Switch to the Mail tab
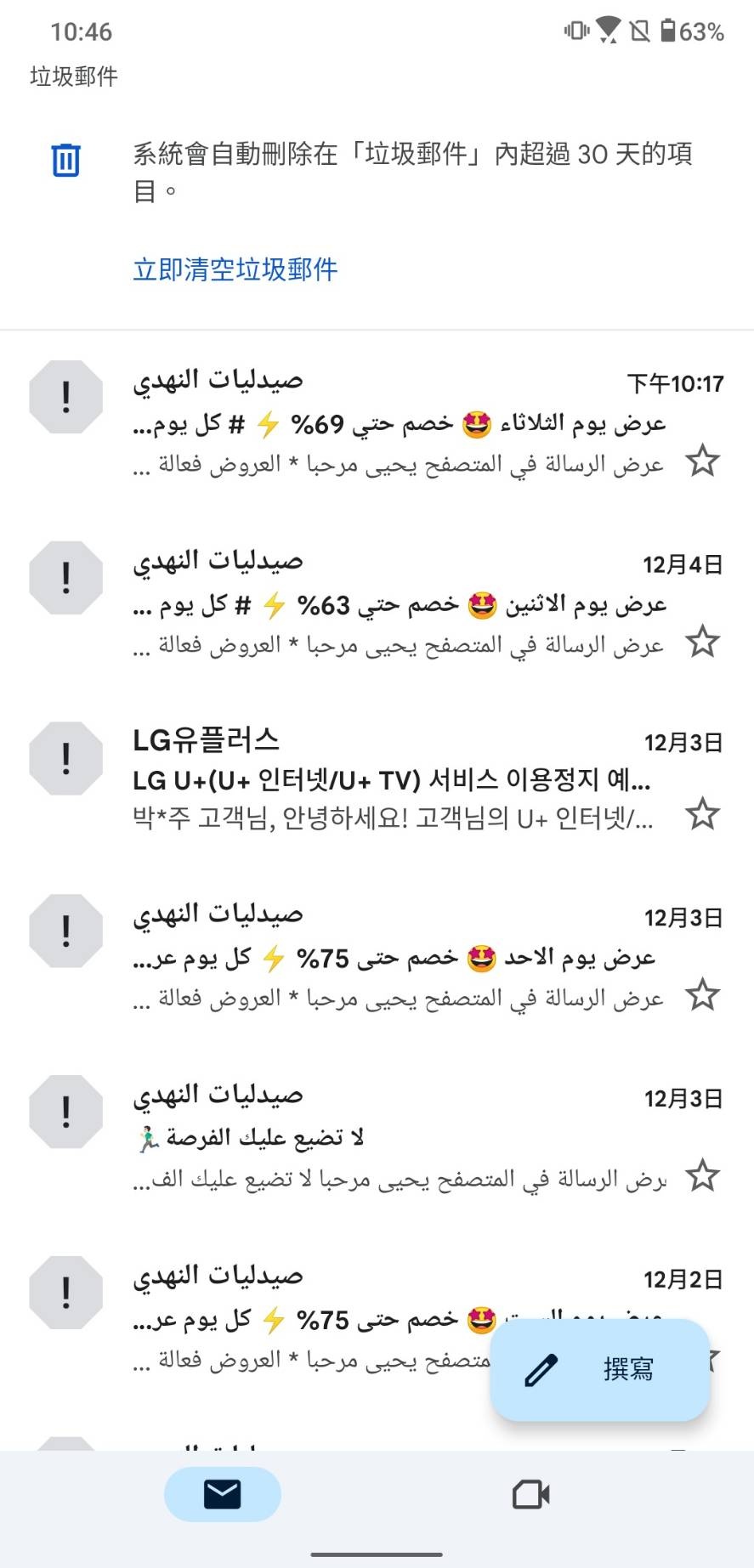Viewport: 754px width, 1568px height. pos(223,1494)
